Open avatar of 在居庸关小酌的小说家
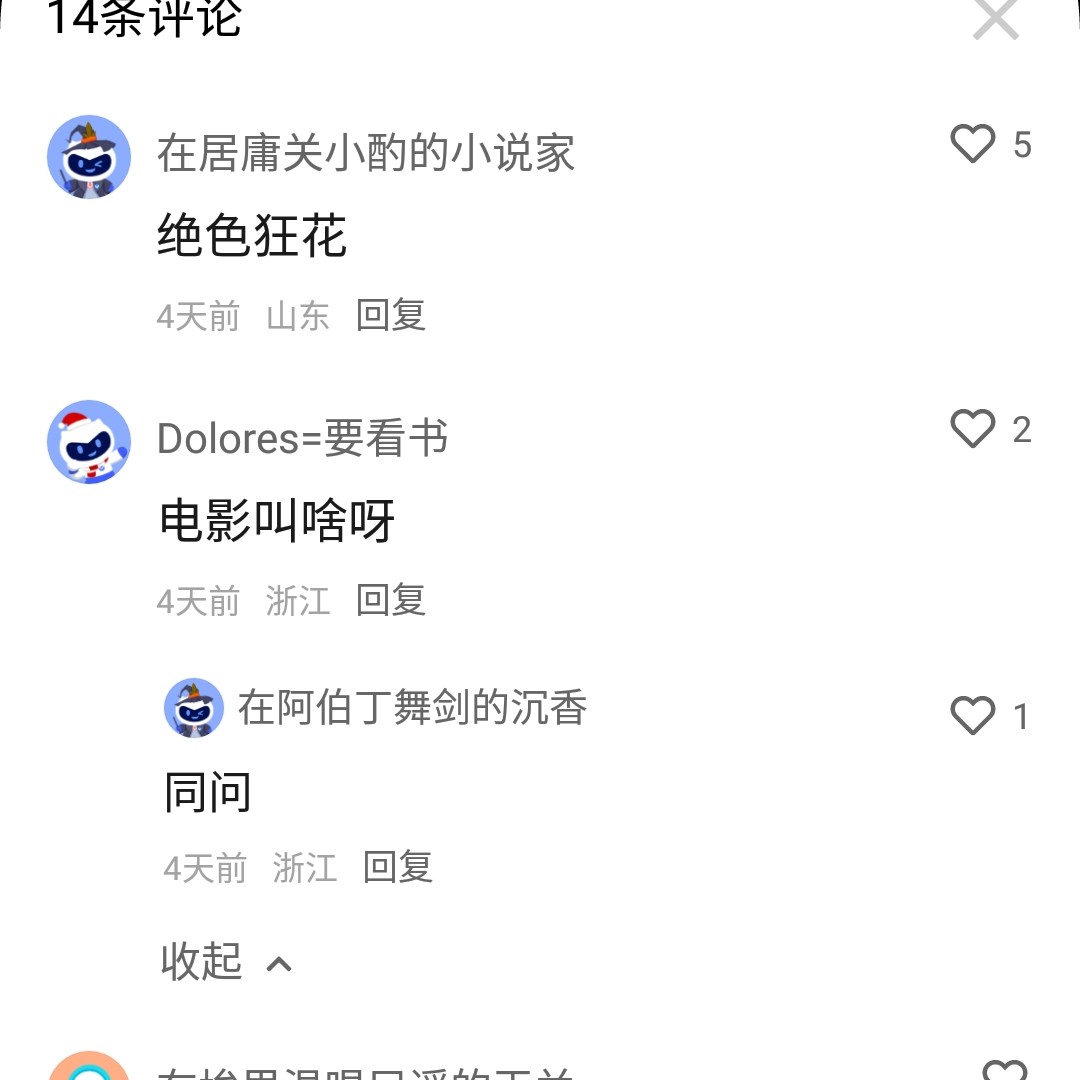 (89, 157)
